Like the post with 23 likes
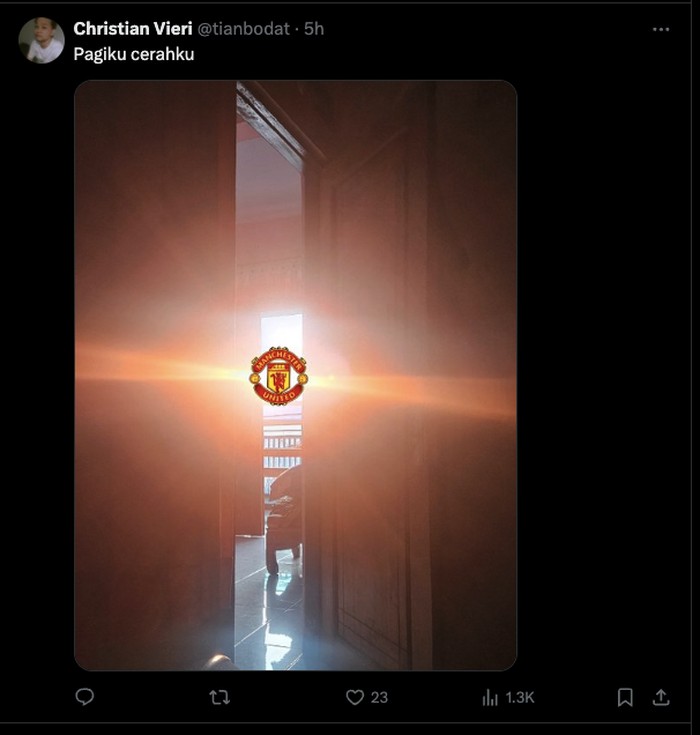The width and height of the screenshot is (700, 735). pyautogui.click(x=355, y=697)
